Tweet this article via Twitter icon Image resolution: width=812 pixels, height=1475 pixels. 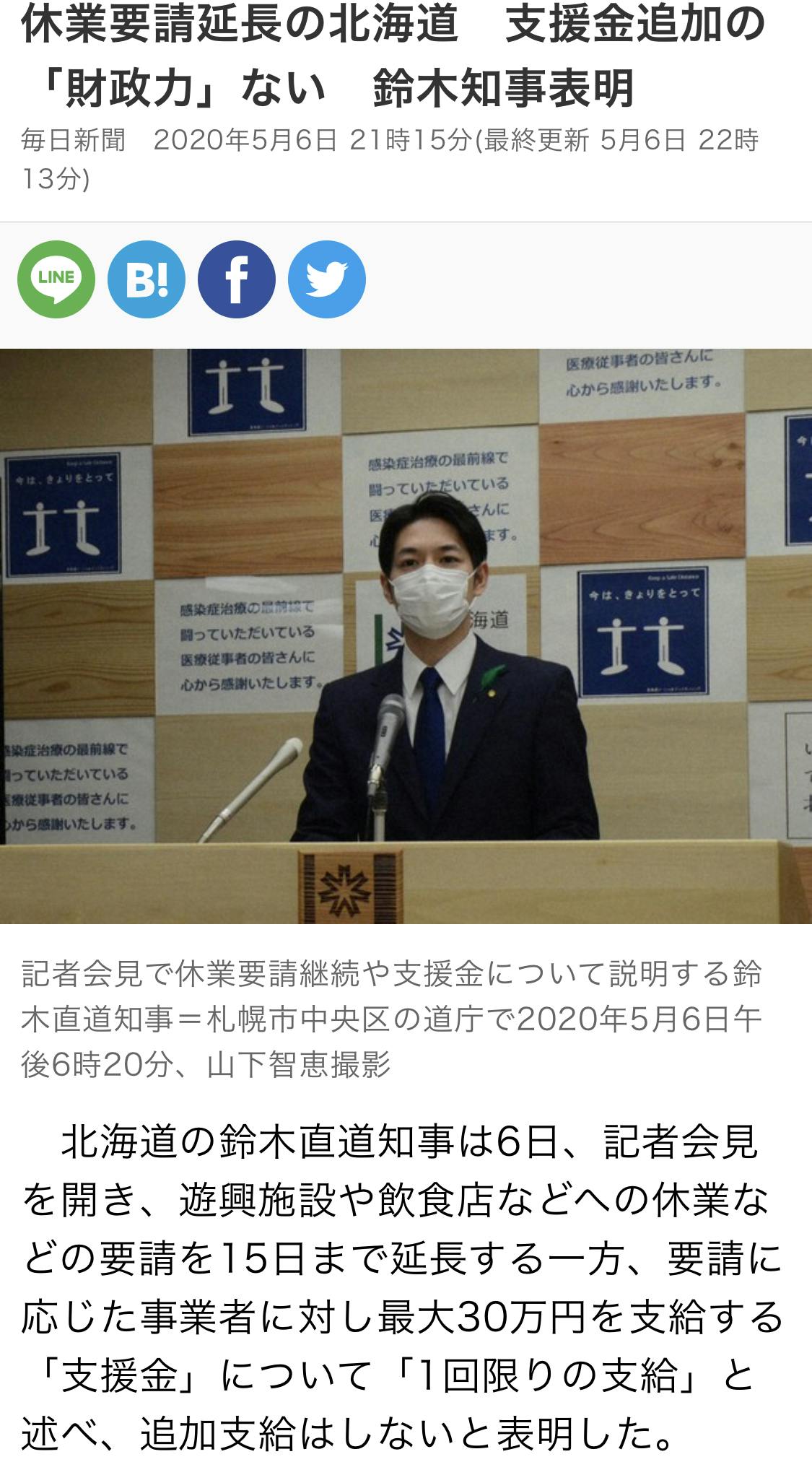327,279
